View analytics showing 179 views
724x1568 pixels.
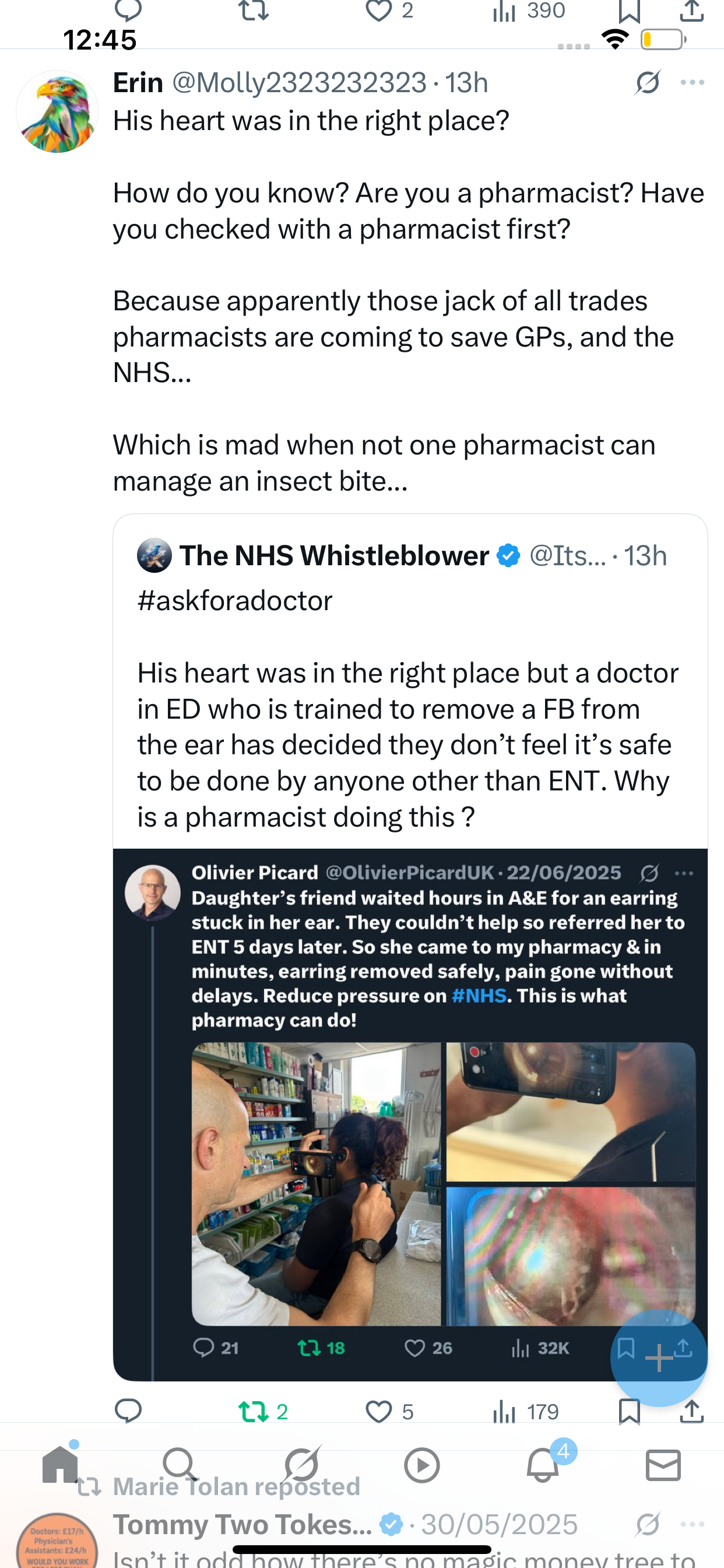[x=526, y=1411]
